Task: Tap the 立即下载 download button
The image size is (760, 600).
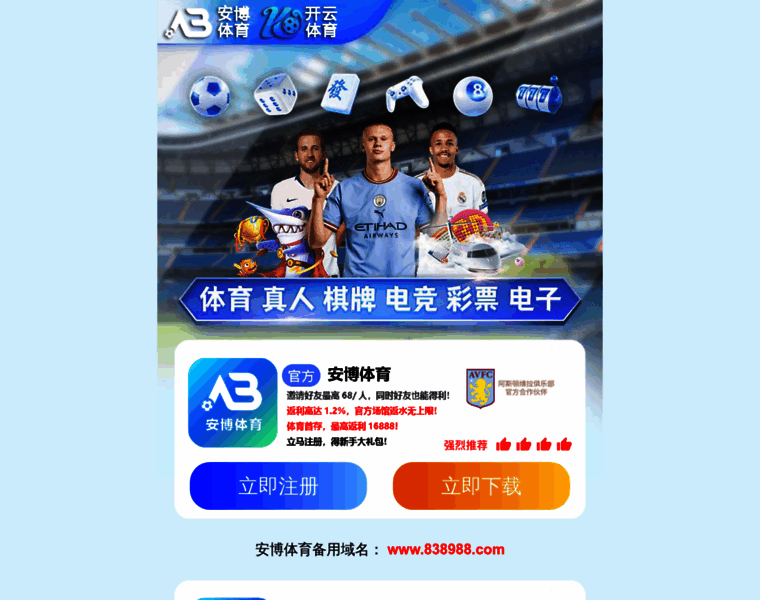Action: (x=481, y=486)
